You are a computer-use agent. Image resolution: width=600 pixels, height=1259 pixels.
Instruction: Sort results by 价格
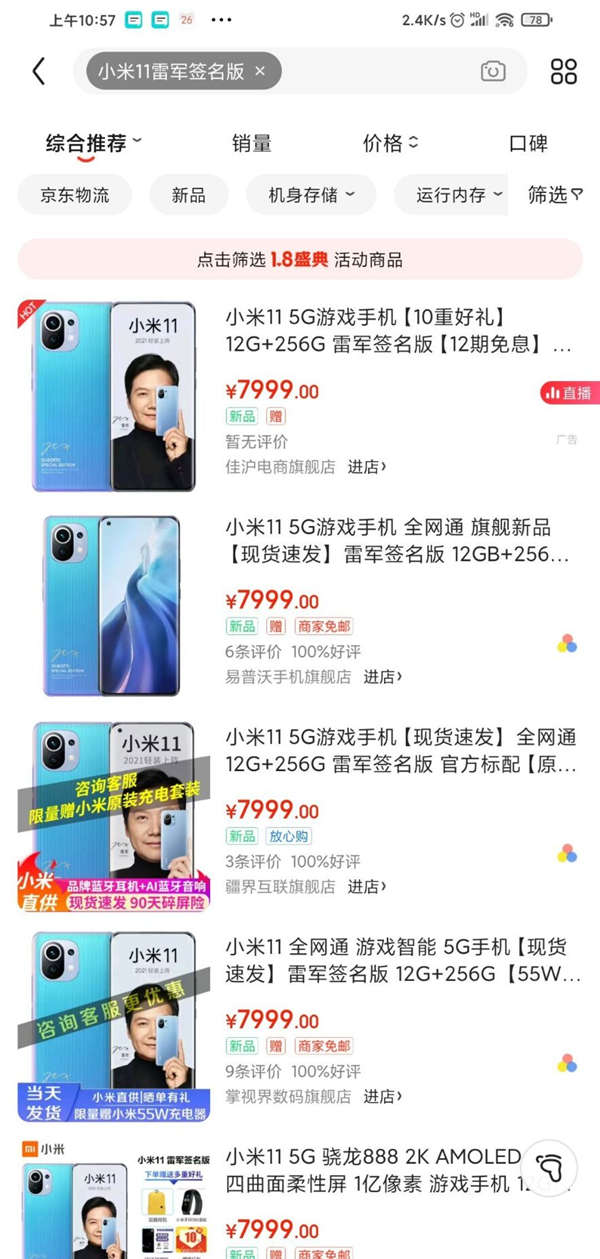coord(390,143)
